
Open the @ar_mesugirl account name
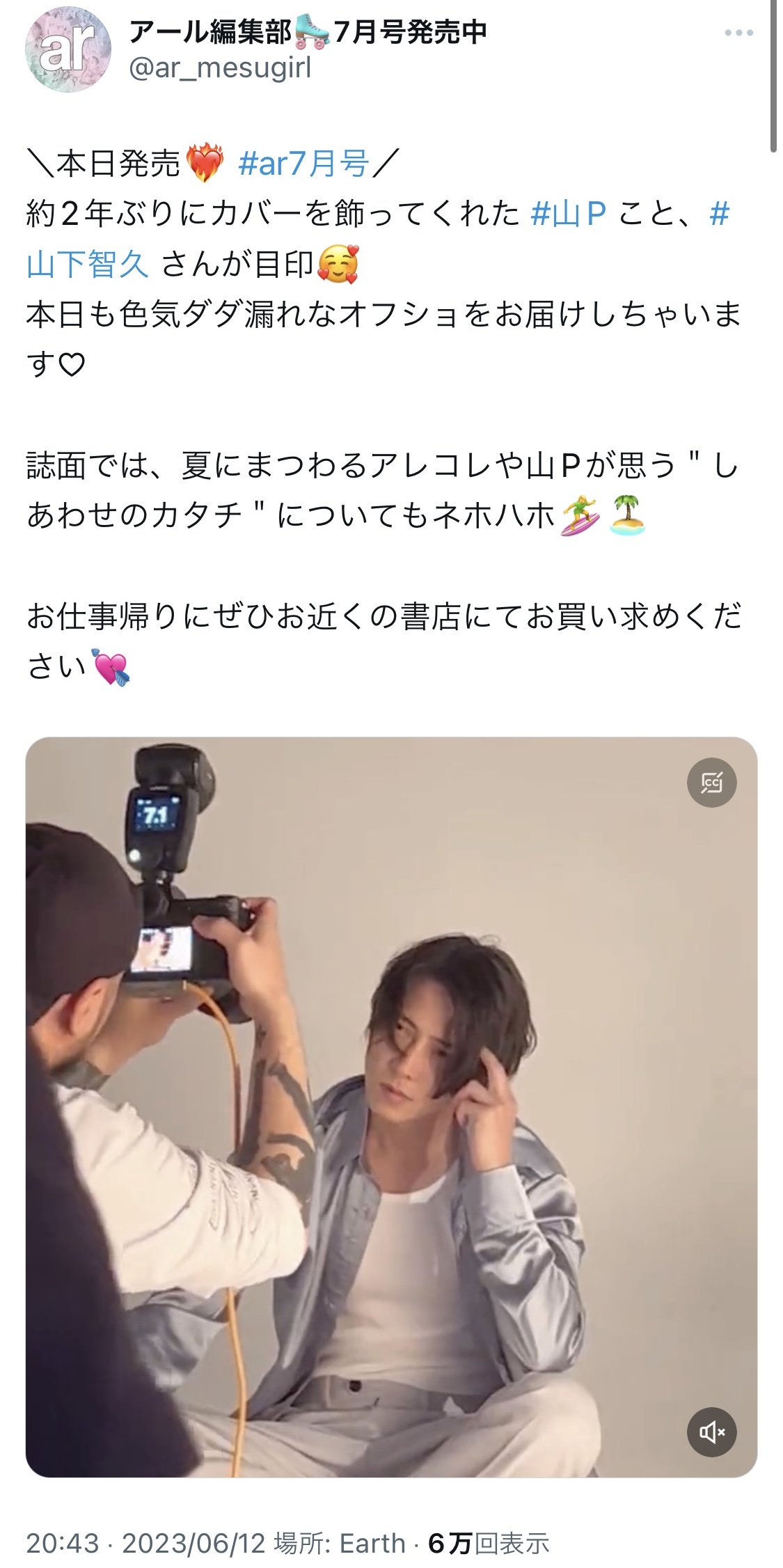(x=220, y=68)
